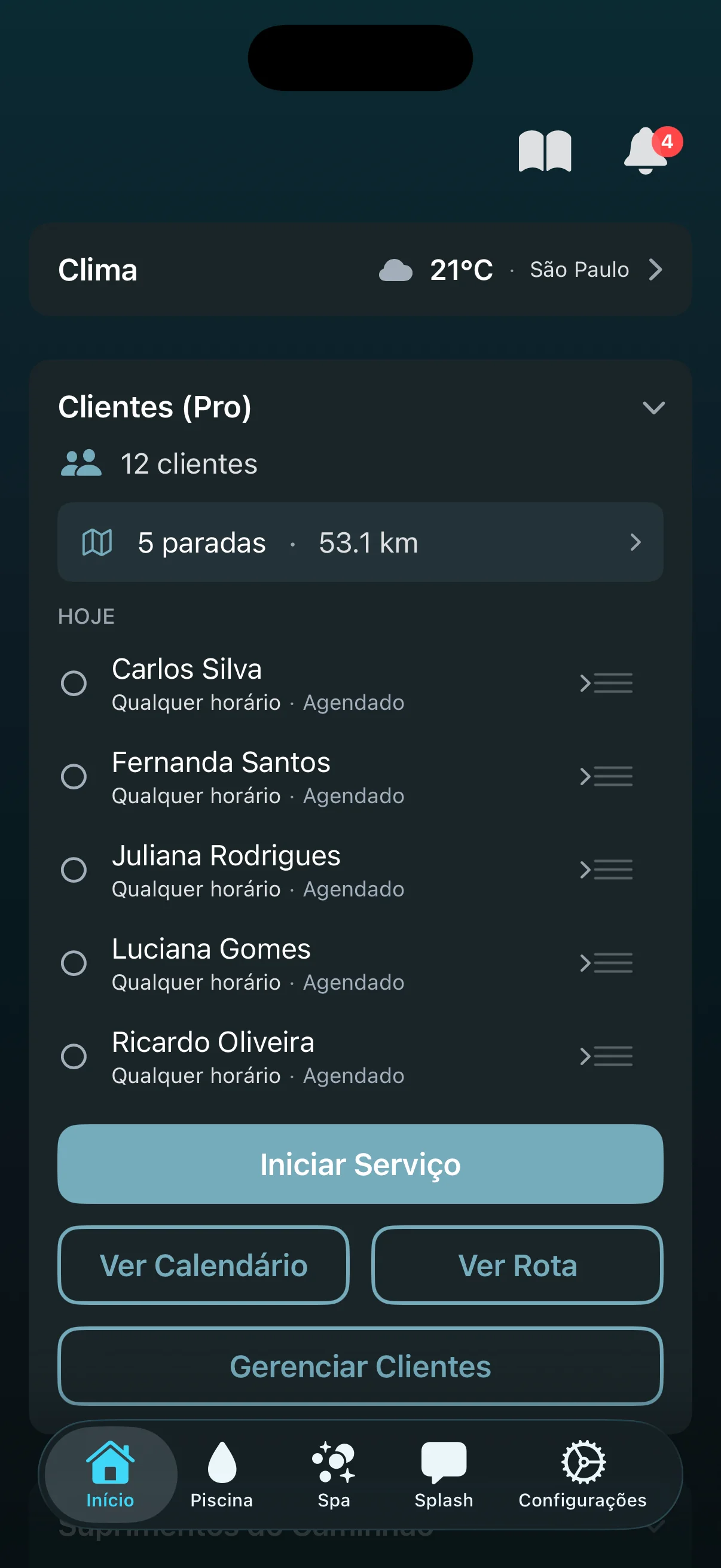Collapse the Clientes (Pro) panel
Image resolution: width=721 pixels, height=1568 pixels.
(653, 408)
